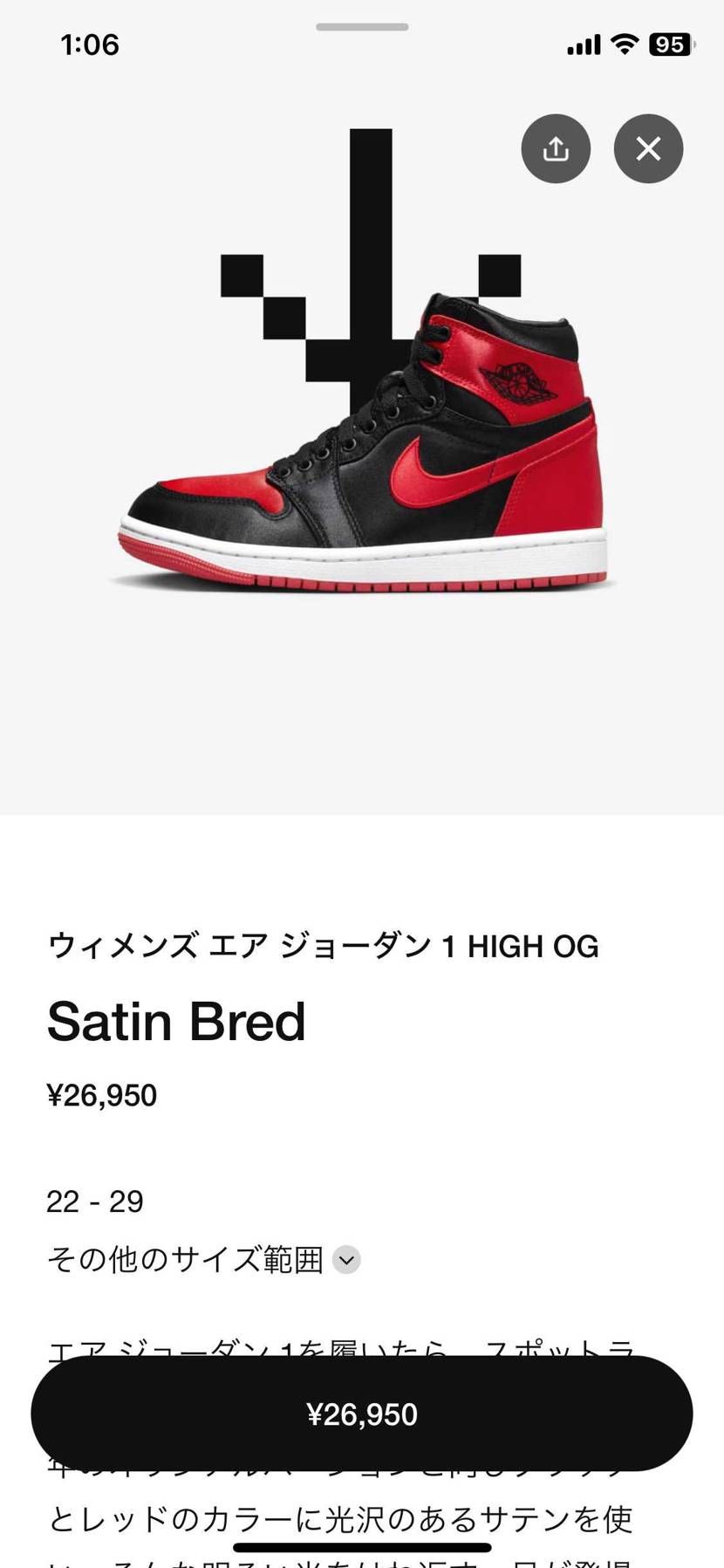Viewport: 724px width, 1568px height.
Task: Tap the ¥26,950 purchase button
Action: pyautogui.click(x=362, y=1414)
